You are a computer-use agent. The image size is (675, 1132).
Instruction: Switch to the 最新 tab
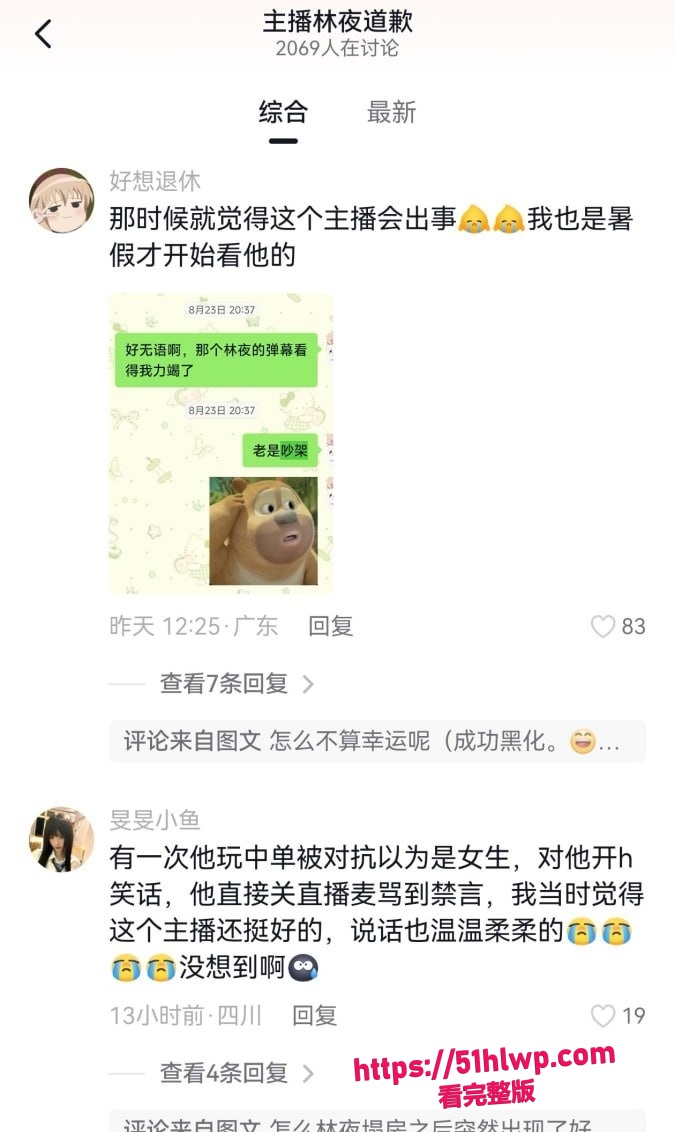[x=391, y=113]
